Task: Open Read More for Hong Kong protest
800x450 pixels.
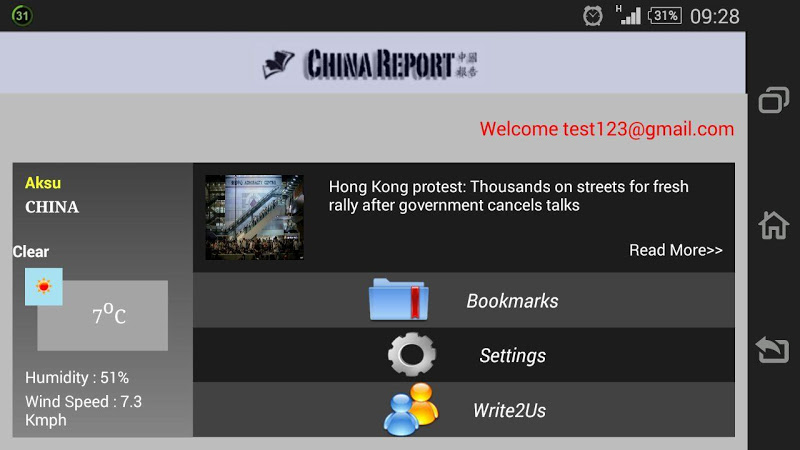Action: pos(675,250)
